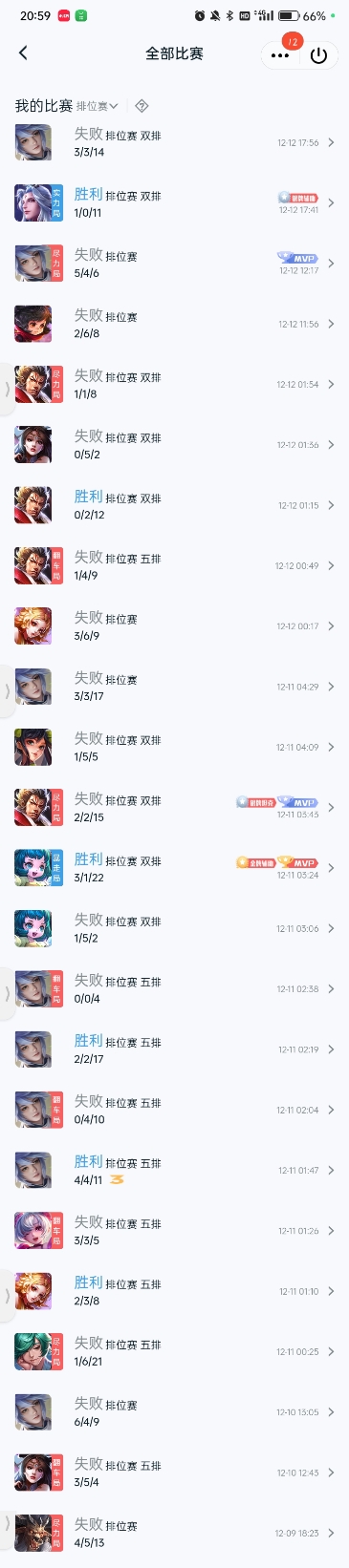
Task: Open the 五排 loss at 12-12 00:49
Action: pyautogui.click(x=174, y=565)
